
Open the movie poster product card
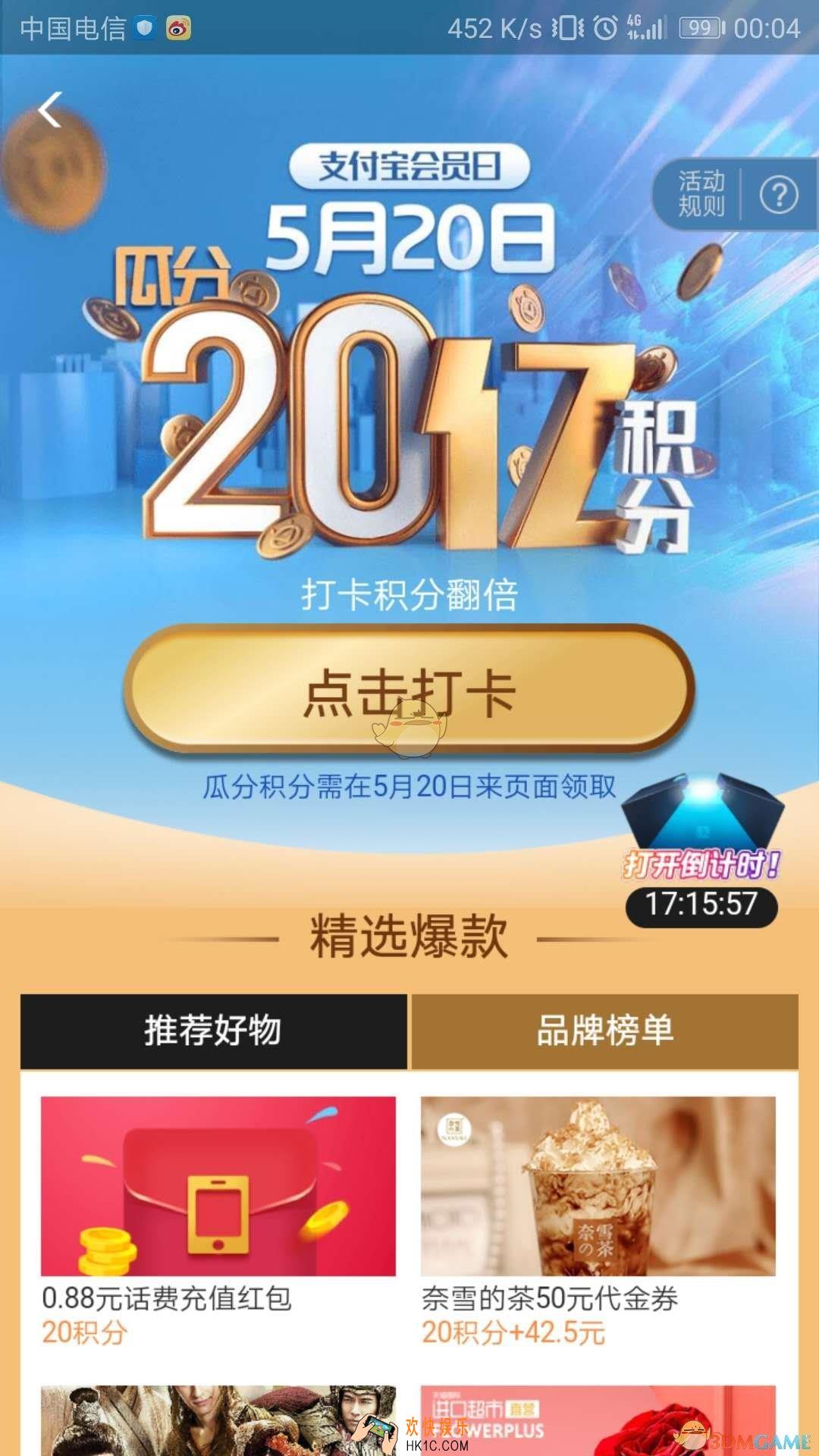click(x=218, y=1420)
